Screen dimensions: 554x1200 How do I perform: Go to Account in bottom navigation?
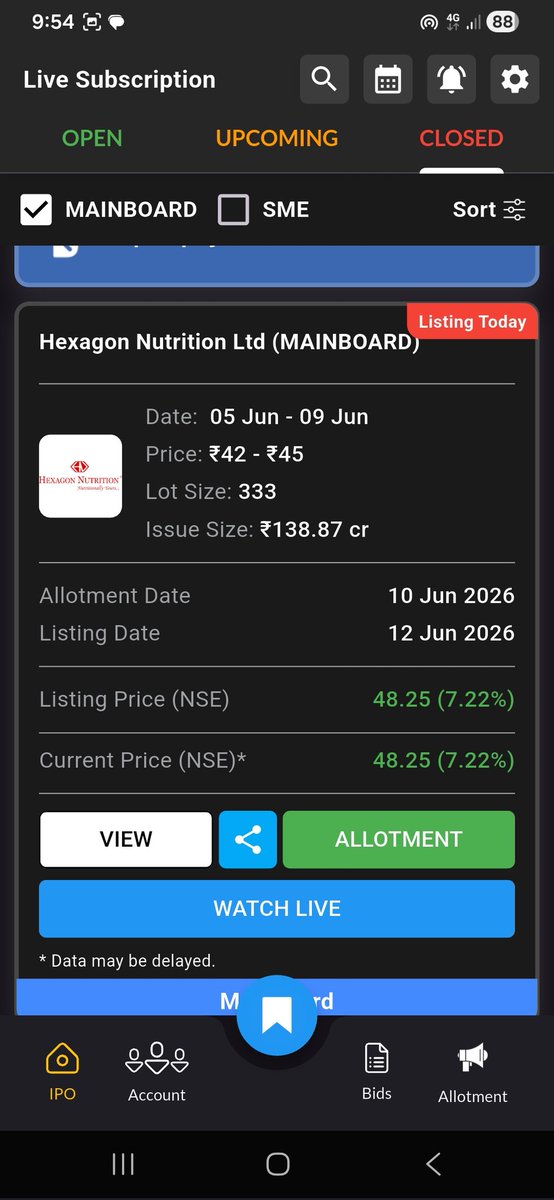157,1072
